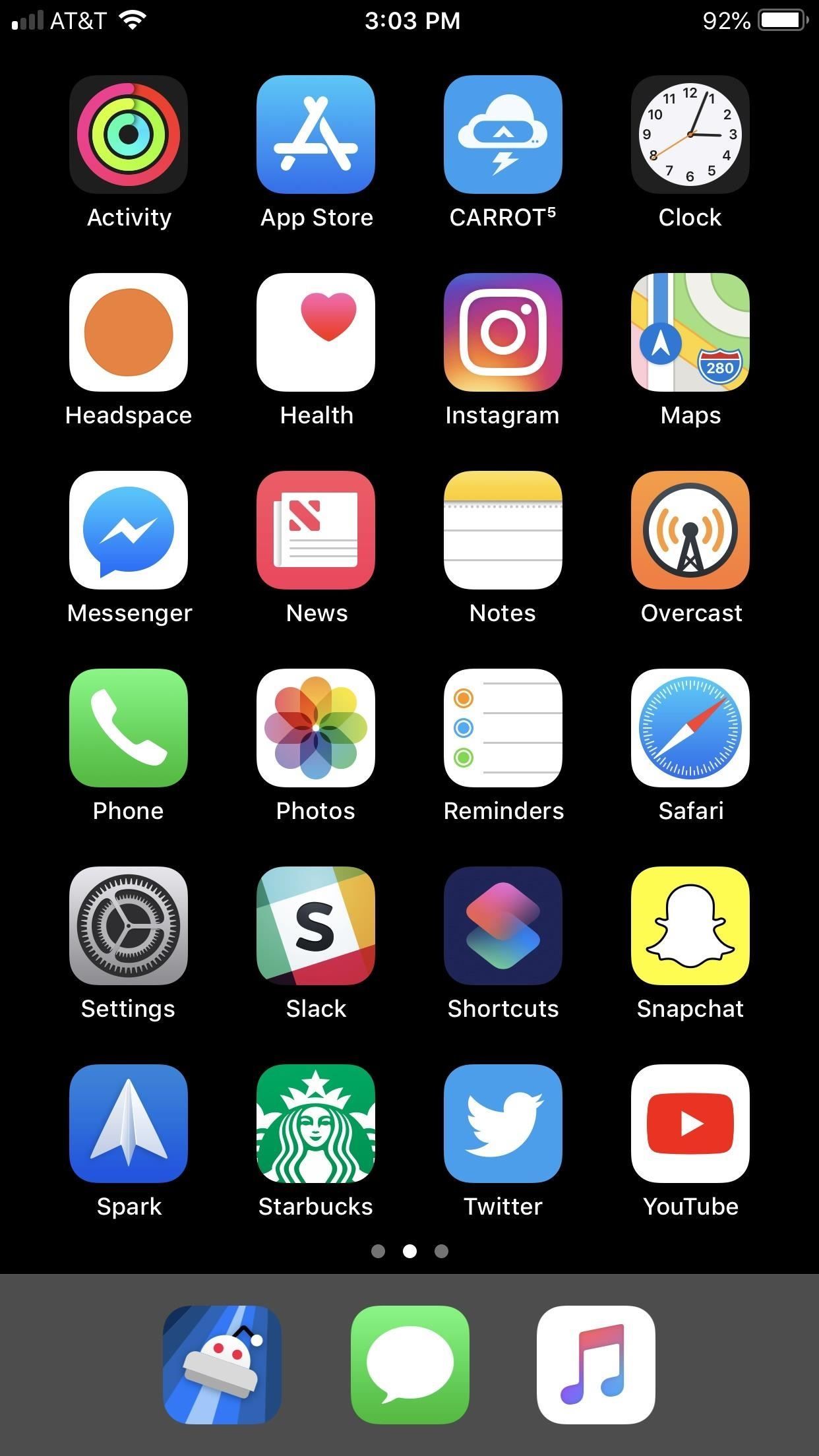819x1456 pixels.
Task: Open Facebook Messenger
Action: (129, 531)
